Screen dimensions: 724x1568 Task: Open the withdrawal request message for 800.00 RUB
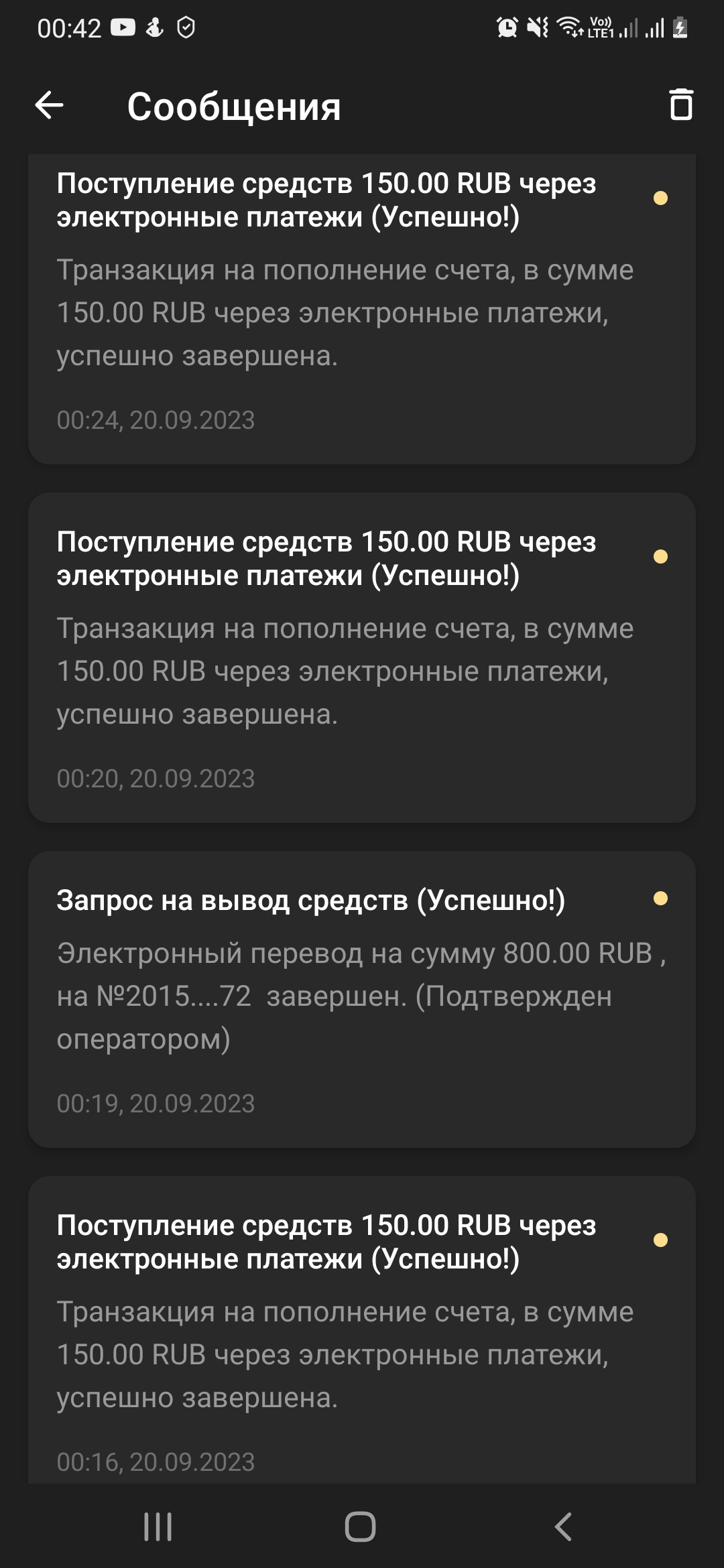pos(362,999)
